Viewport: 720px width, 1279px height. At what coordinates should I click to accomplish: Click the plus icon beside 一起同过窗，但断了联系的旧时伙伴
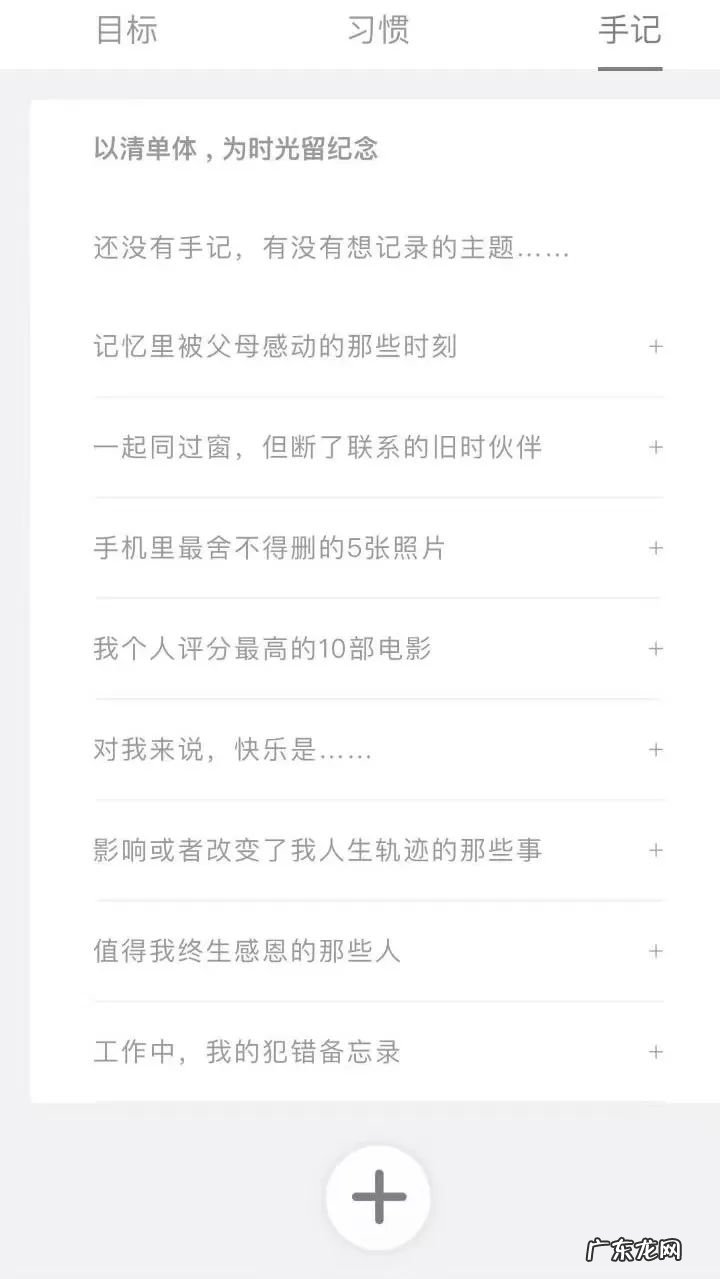coord(656,448)
